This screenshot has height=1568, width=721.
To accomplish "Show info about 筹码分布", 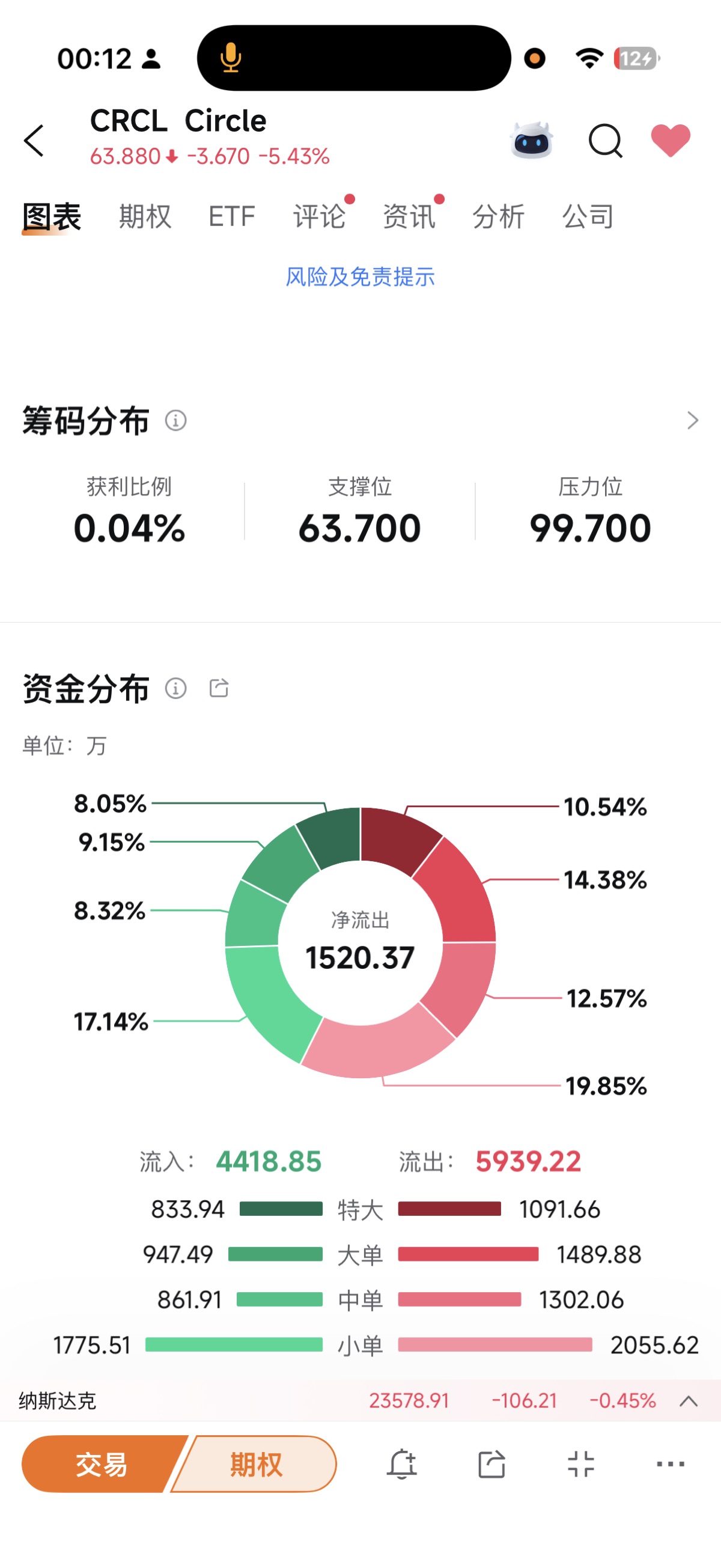I will click(x=176, y=421).
